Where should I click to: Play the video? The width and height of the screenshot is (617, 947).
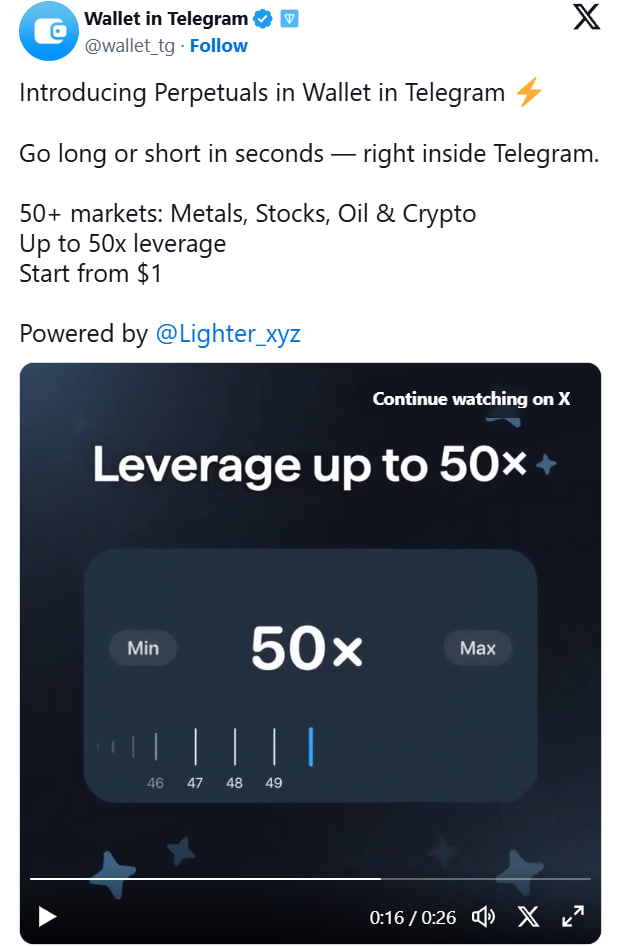[x=47, y=916]
